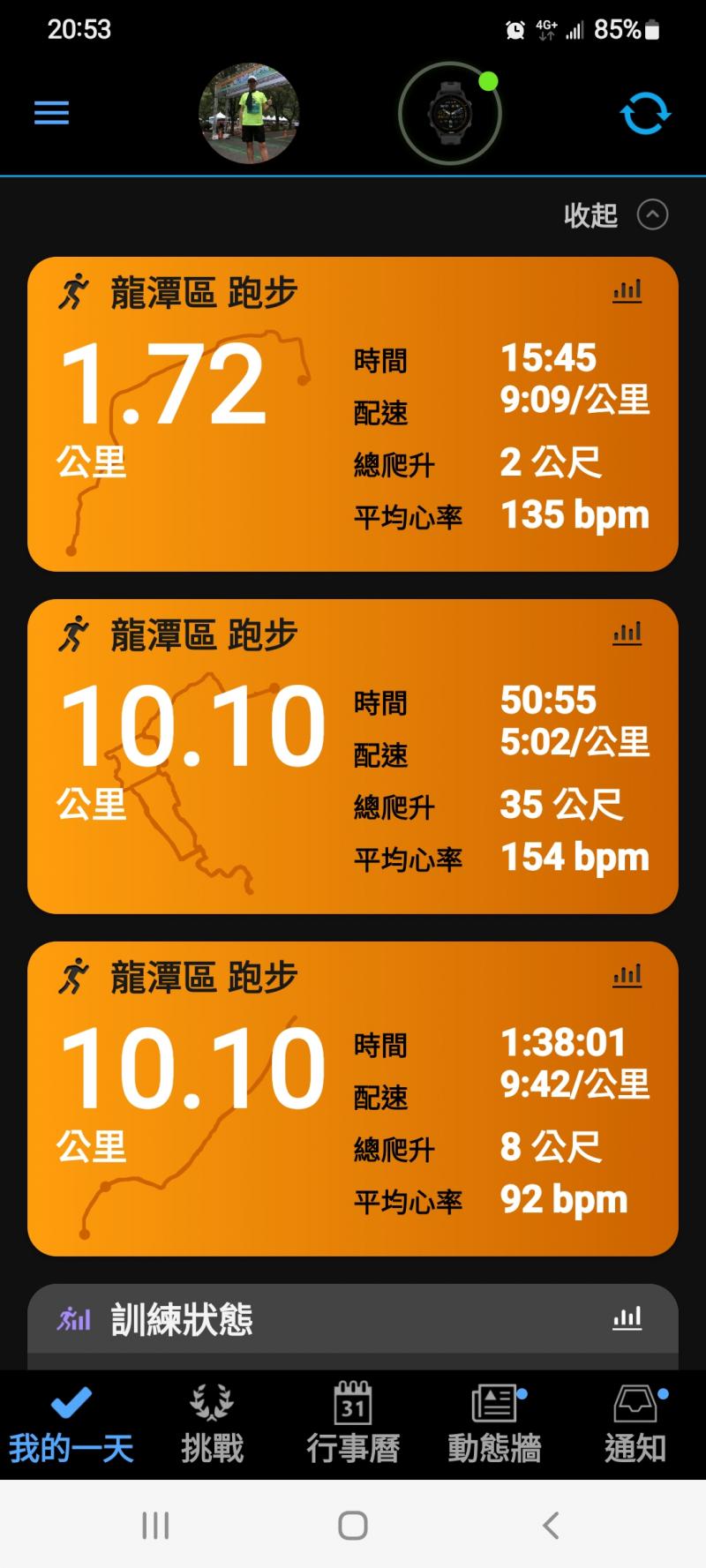Image resolution: width=706 pixels, height=1568 pixels.
Task: Tap the system home button
Action: (353, 1525)
